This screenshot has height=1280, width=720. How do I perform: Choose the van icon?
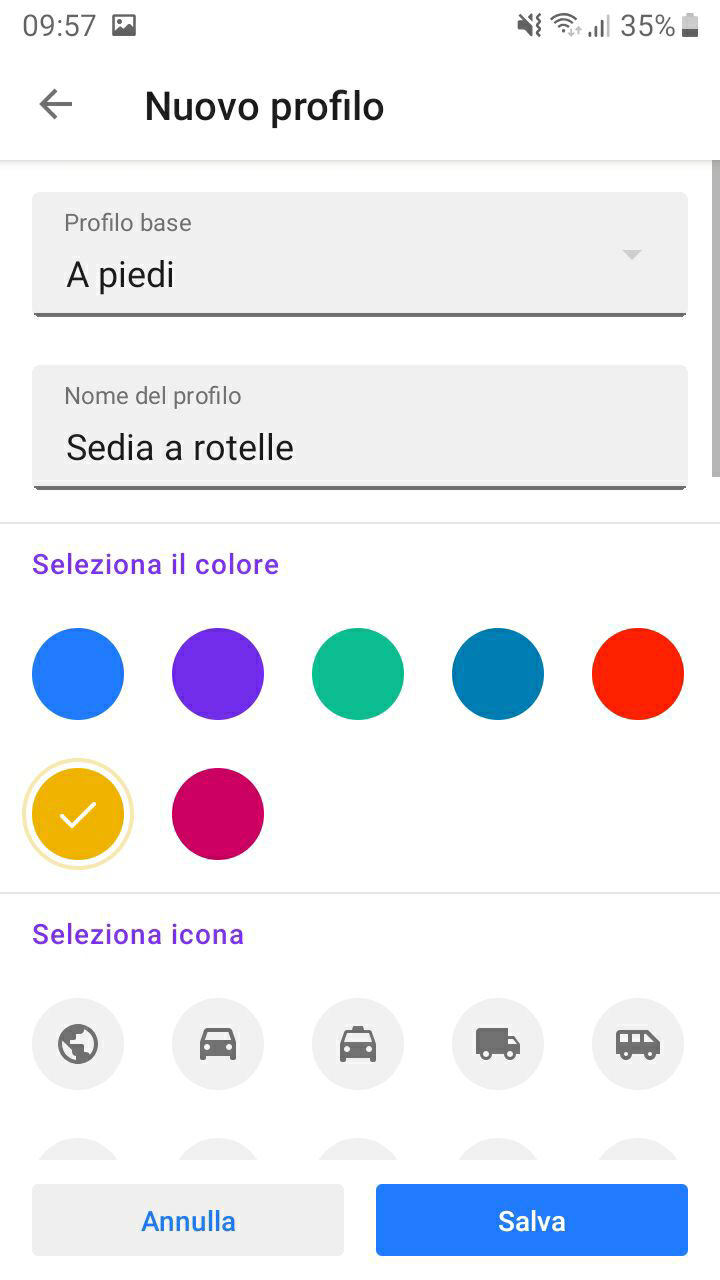click(x=638, y=1044)
